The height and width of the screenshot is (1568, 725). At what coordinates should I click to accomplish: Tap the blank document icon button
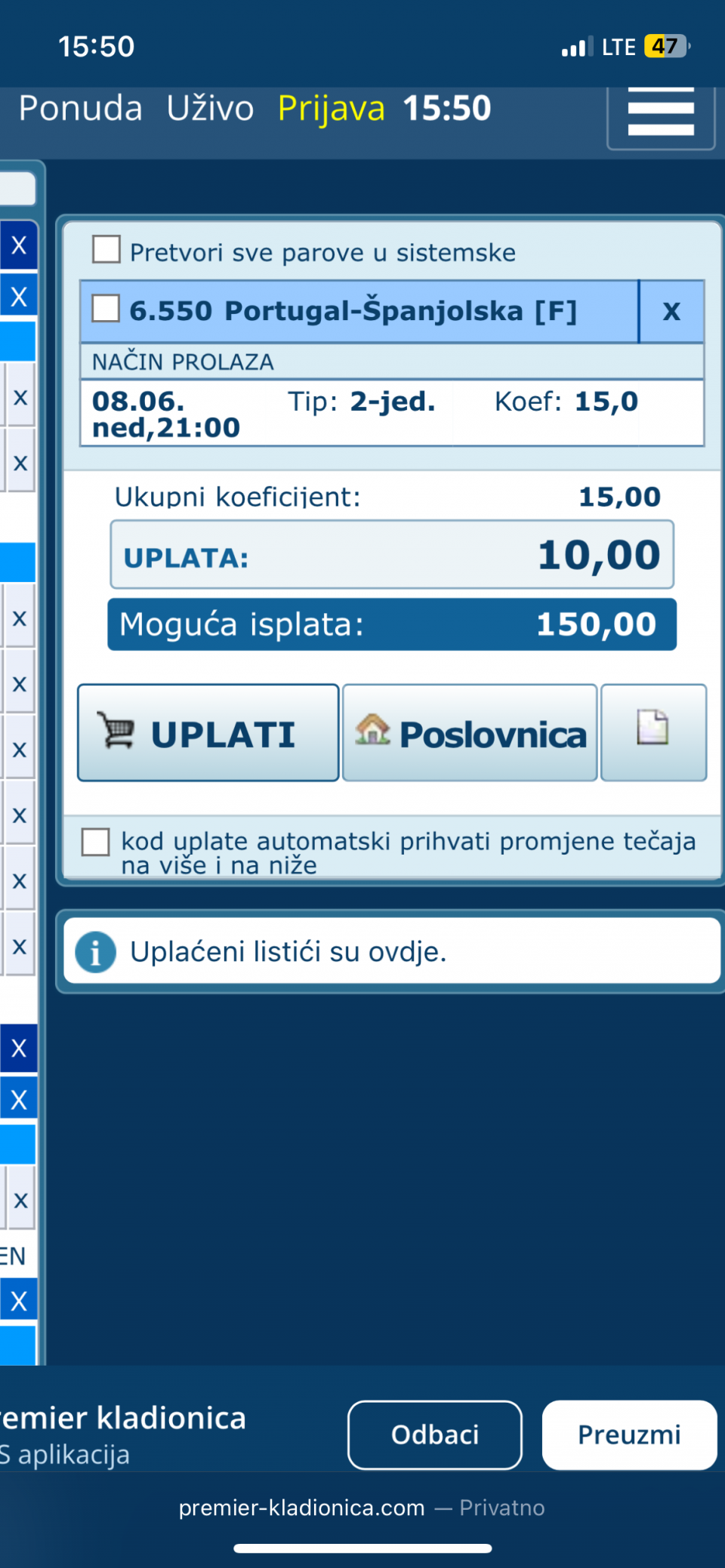[653, 733]
